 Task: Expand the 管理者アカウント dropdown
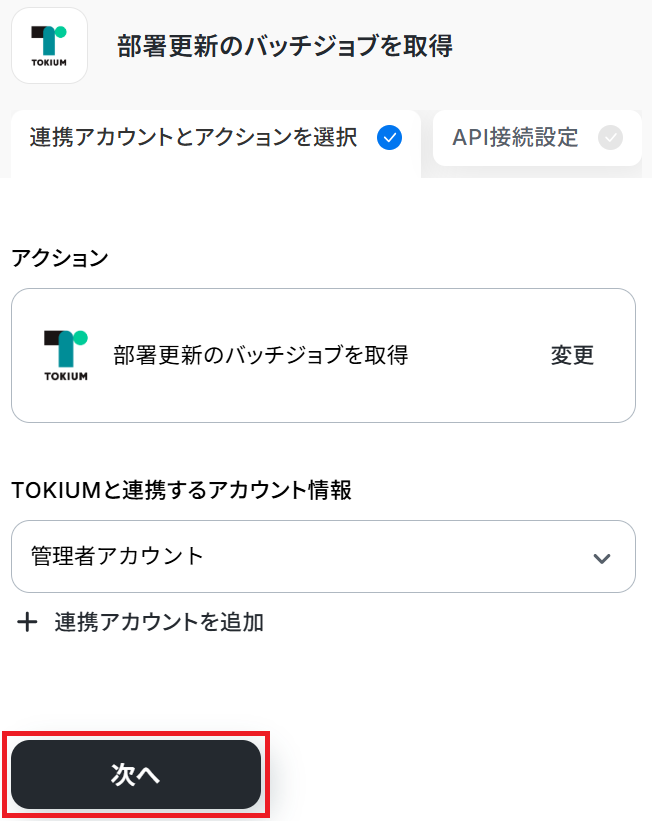pyautogui.click(x=323, y=556)
